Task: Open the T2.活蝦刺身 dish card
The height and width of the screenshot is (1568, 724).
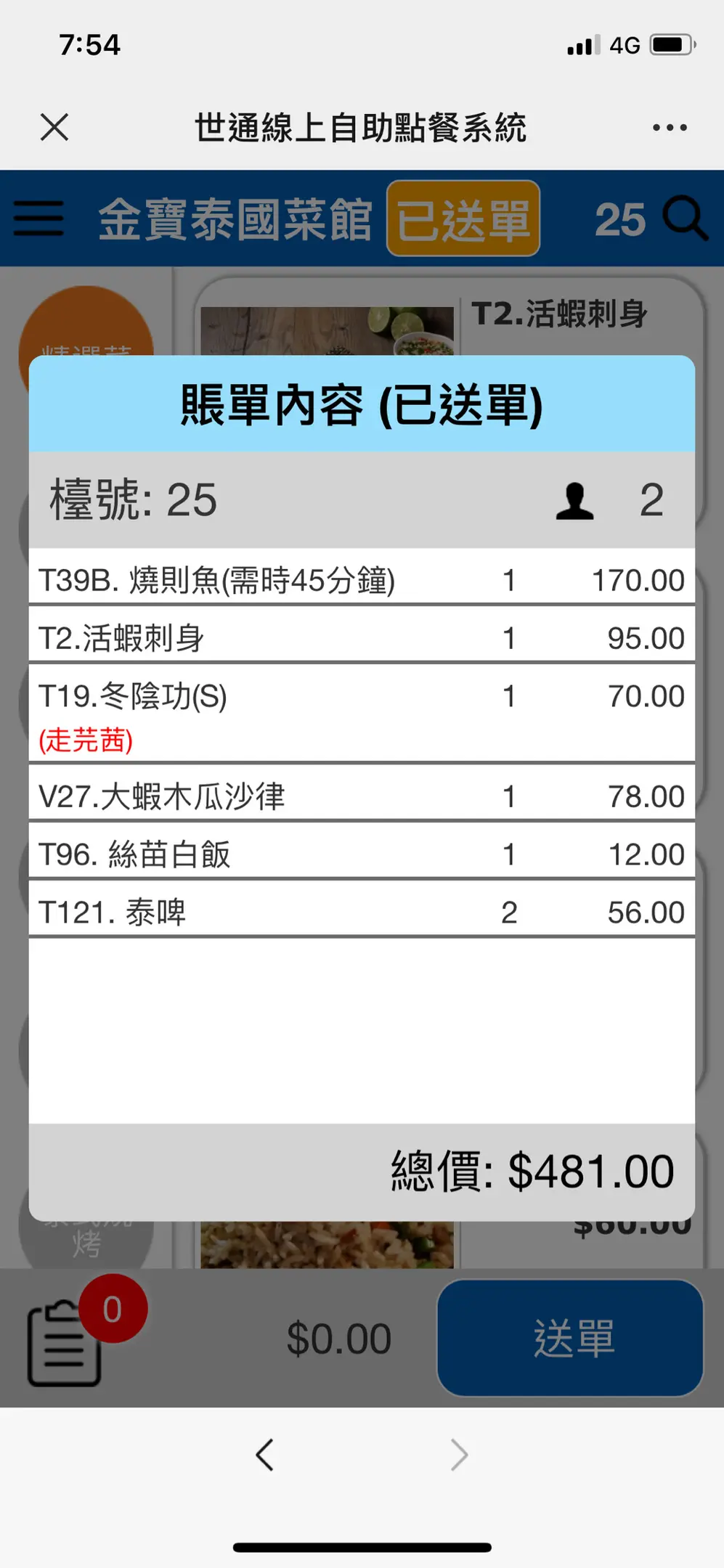Action: click(559, 314)
